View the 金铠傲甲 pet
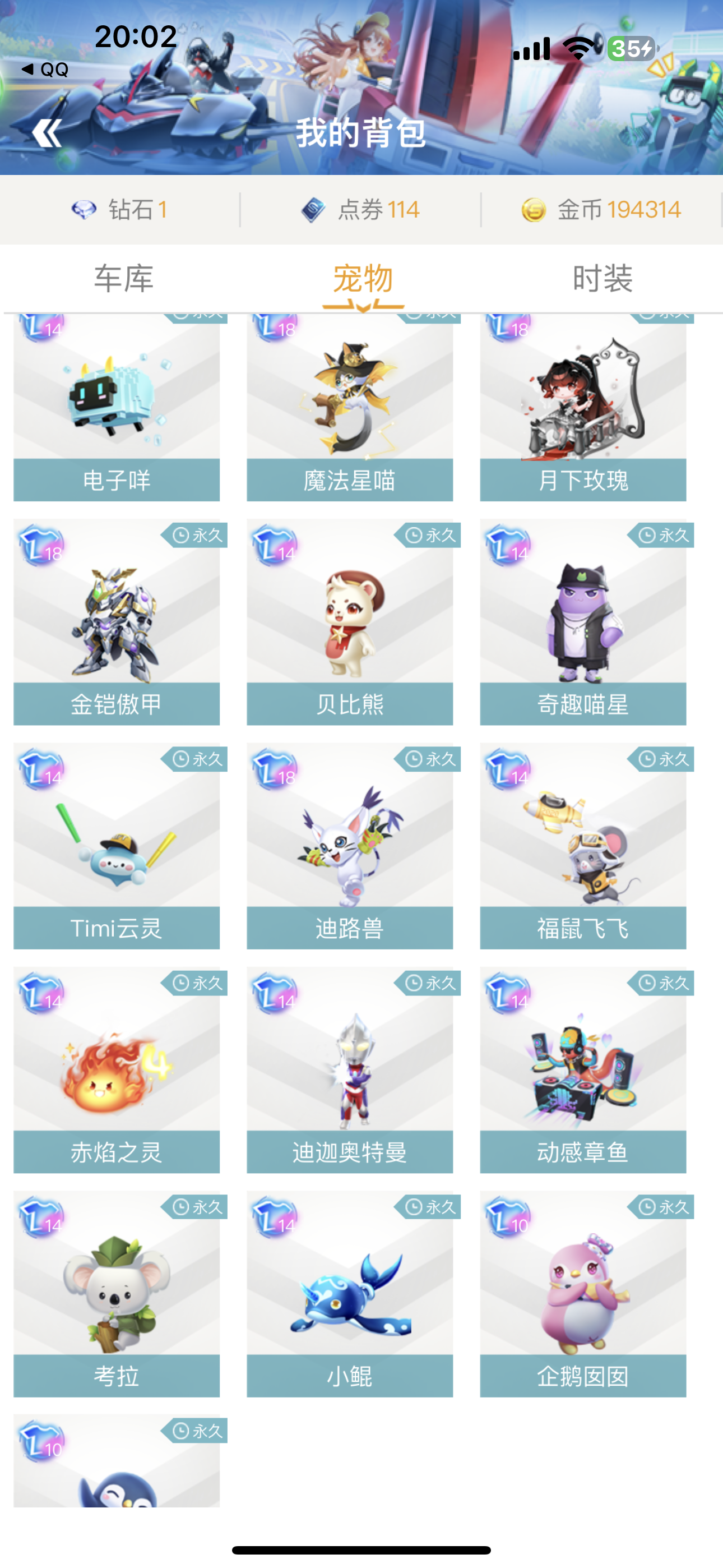 [x=116, y=621]
